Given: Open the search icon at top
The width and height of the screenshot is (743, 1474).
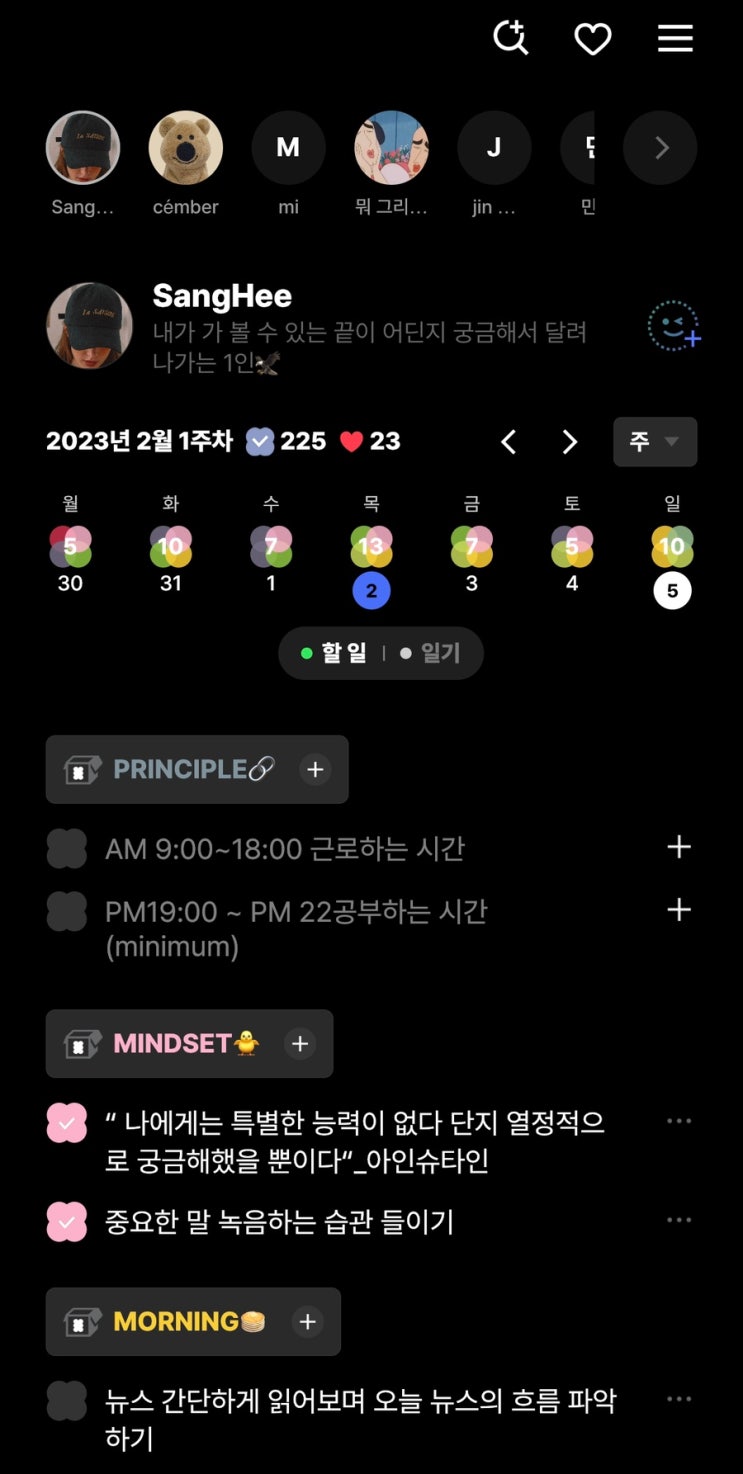Looking at the screenshot, I should [x=511, y=38].
